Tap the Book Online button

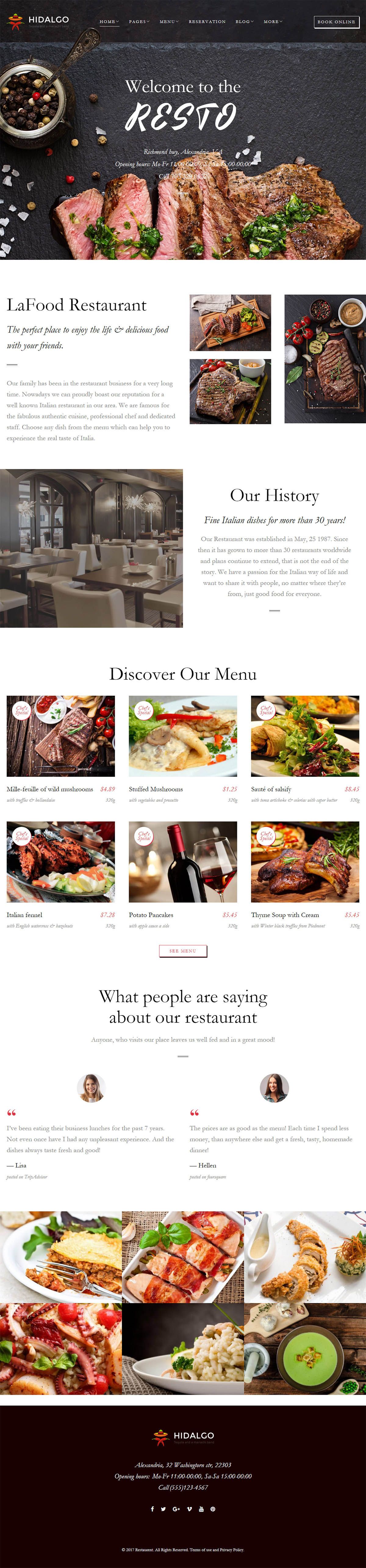[x=336, y=22]
